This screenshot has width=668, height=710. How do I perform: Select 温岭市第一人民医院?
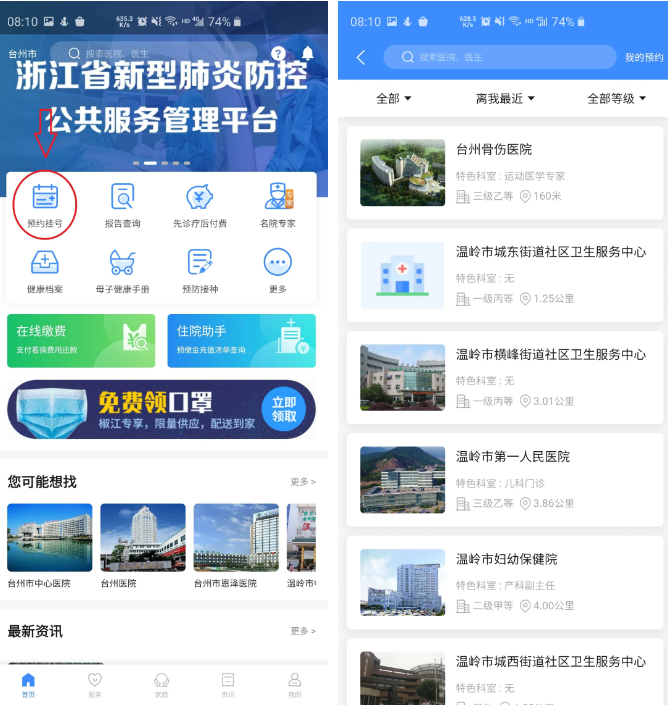(505, 480)
